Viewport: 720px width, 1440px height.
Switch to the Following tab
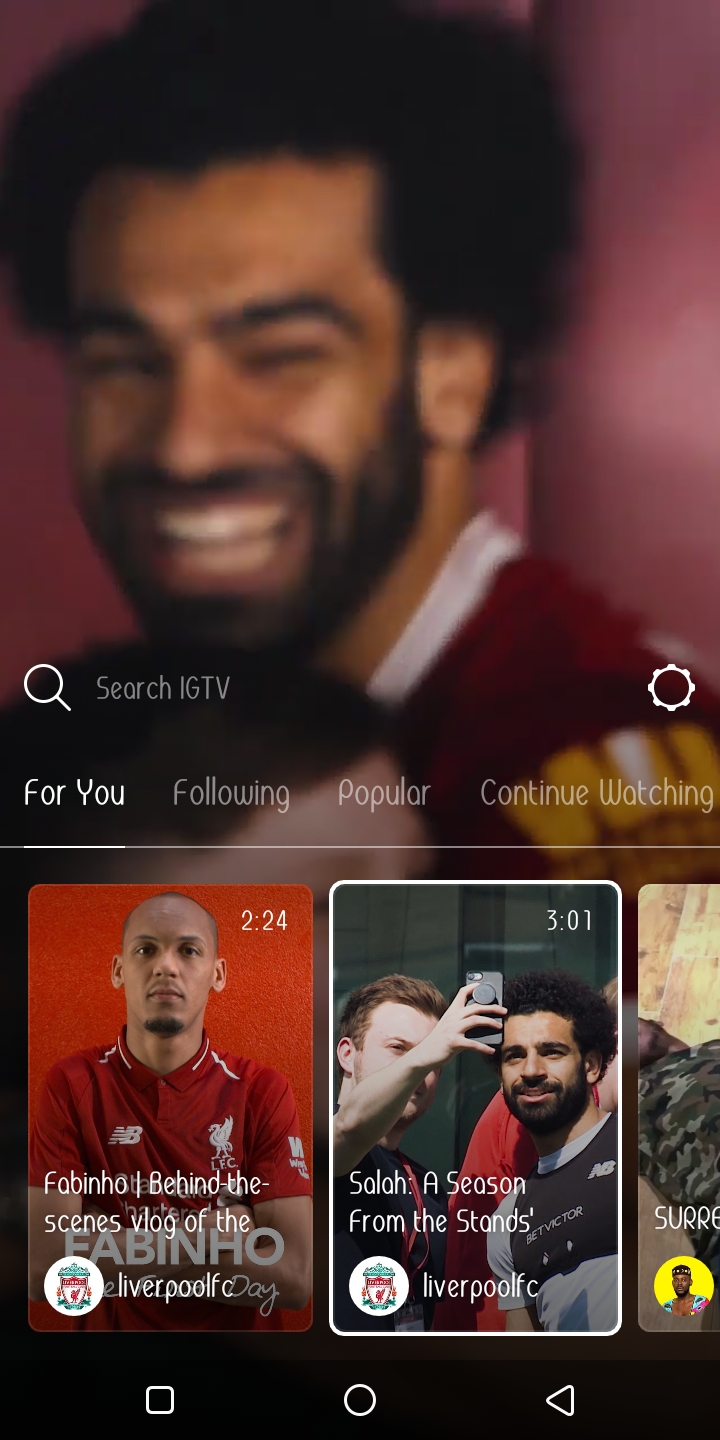(x=231, y=793)
